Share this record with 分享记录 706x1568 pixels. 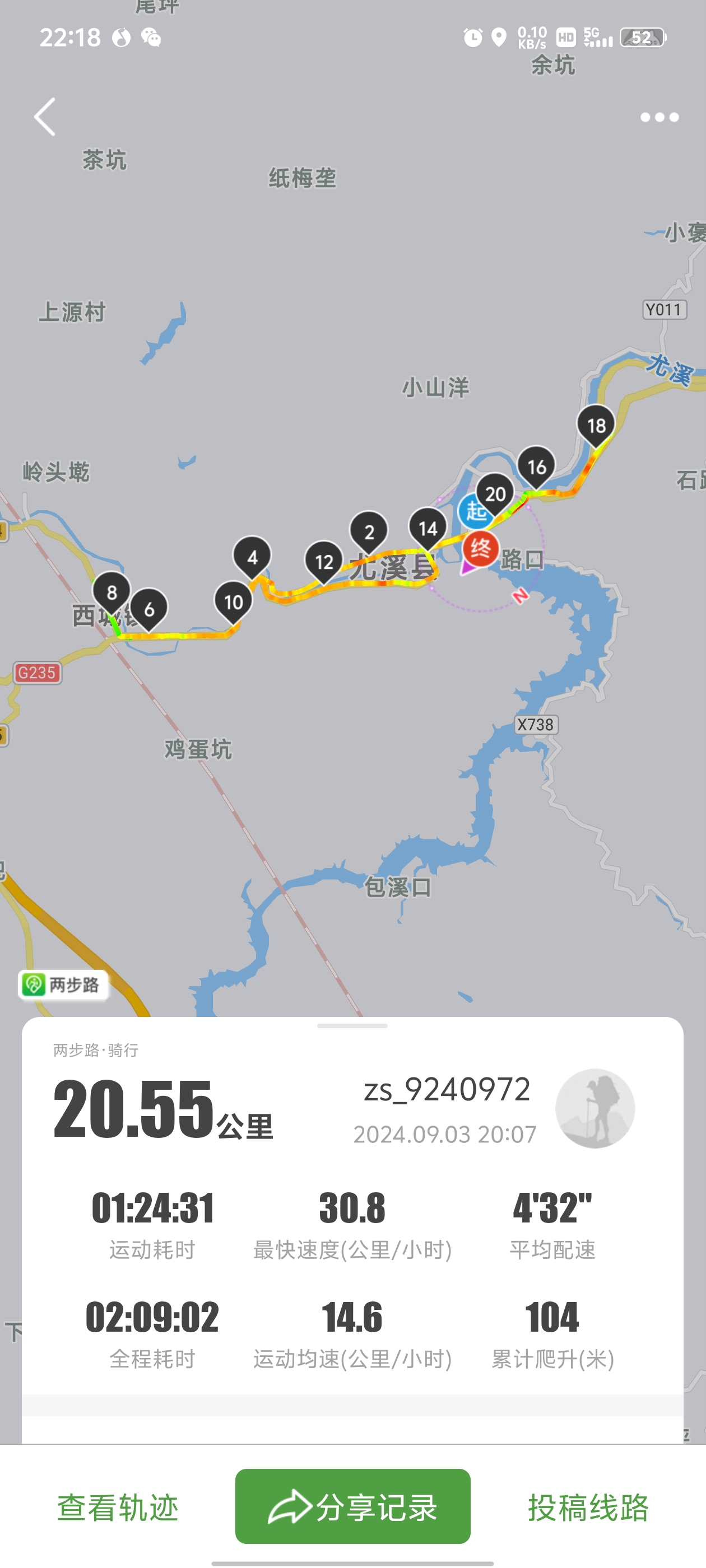352,1506
